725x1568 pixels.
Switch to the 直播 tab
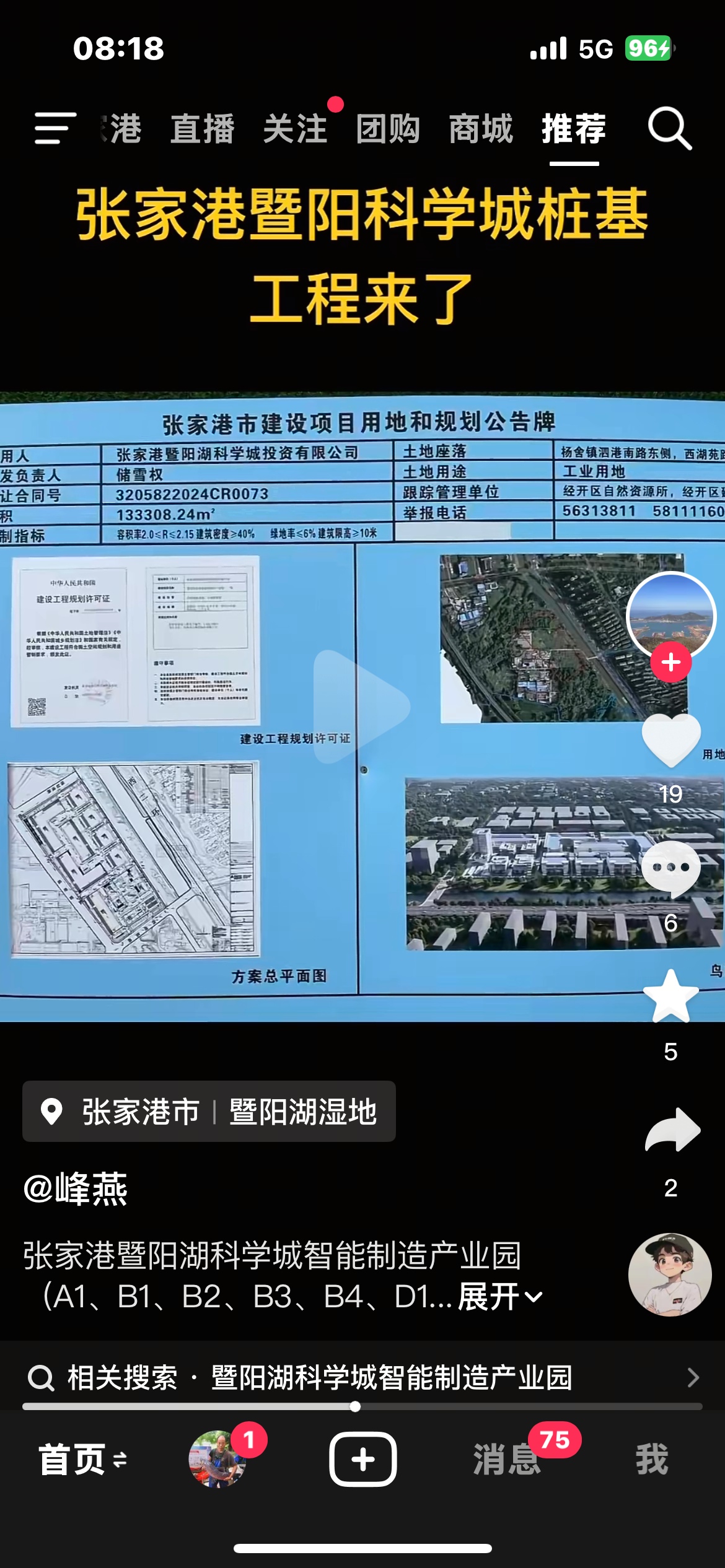(x=202, y=129)
